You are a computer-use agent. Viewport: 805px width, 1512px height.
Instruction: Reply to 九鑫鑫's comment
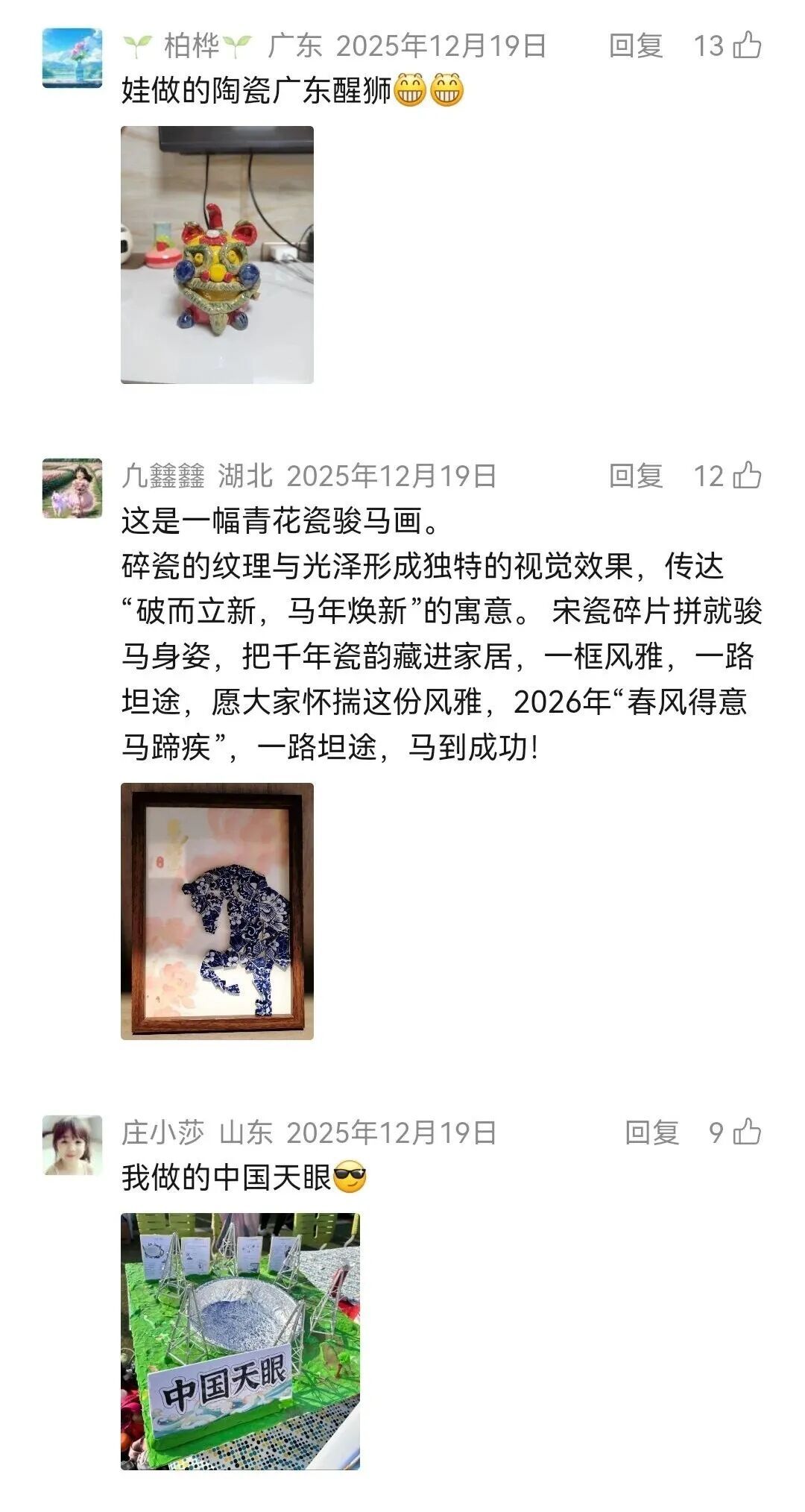pyautogui.click(x=635, y=476)
